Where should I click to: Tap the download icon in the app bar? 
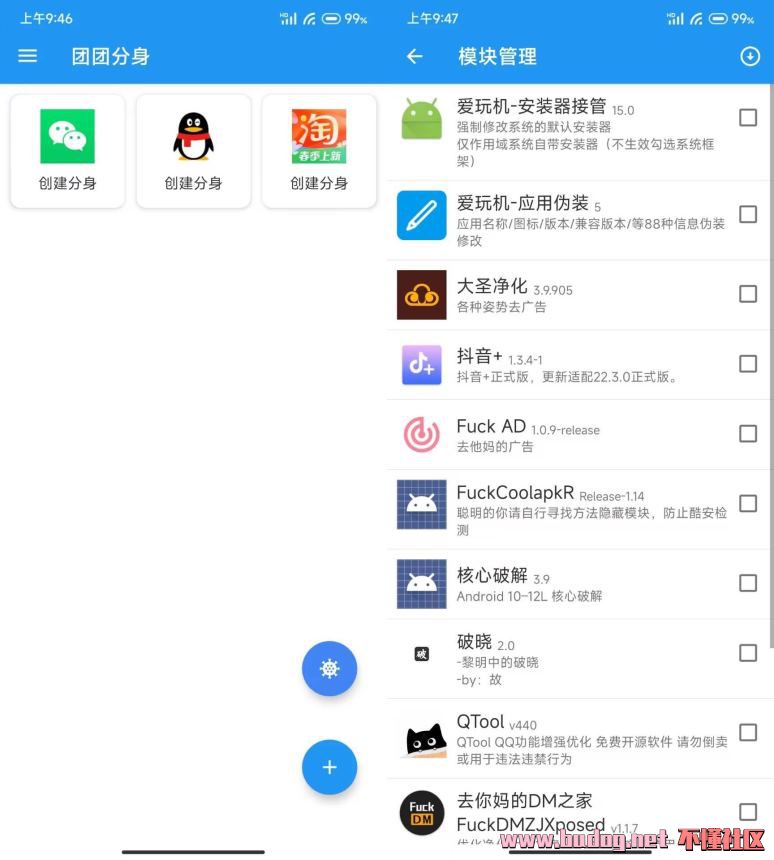749,56
